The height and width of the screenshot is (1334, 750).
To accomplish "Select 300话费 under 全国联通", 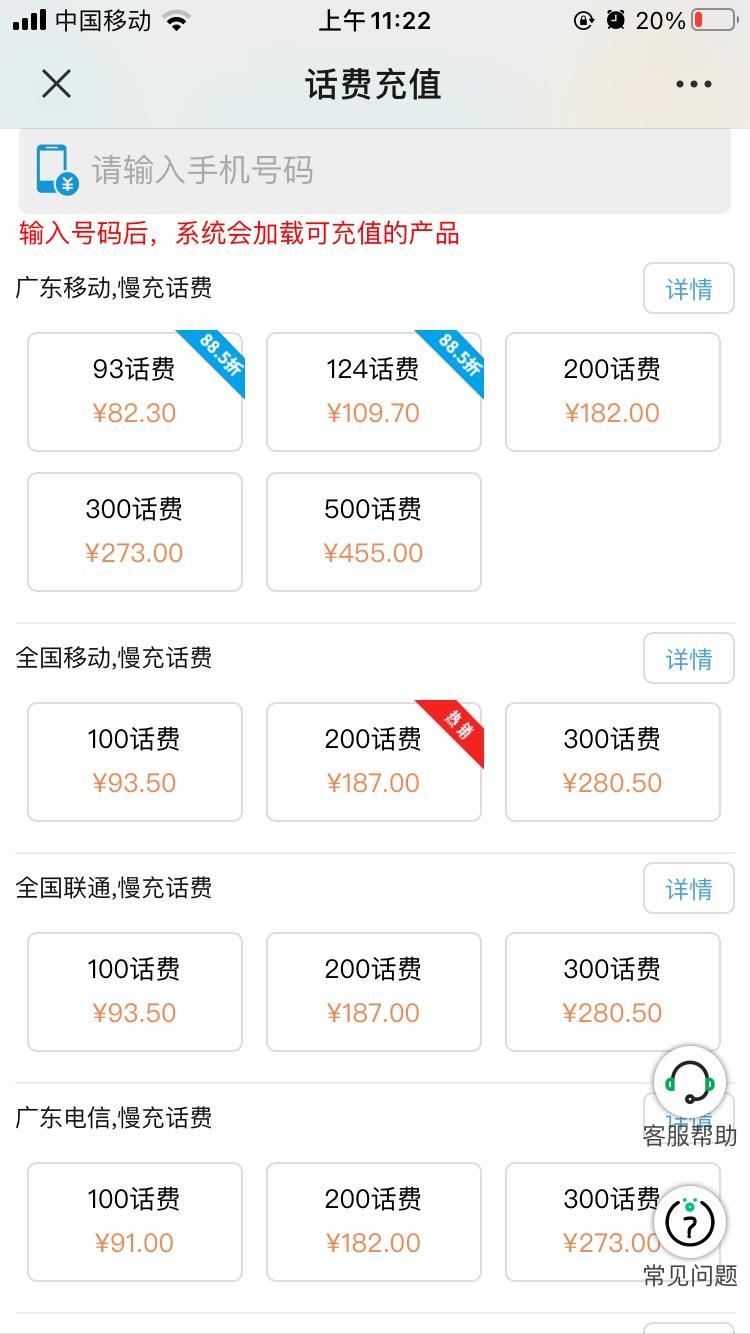I will pos(612,991).
